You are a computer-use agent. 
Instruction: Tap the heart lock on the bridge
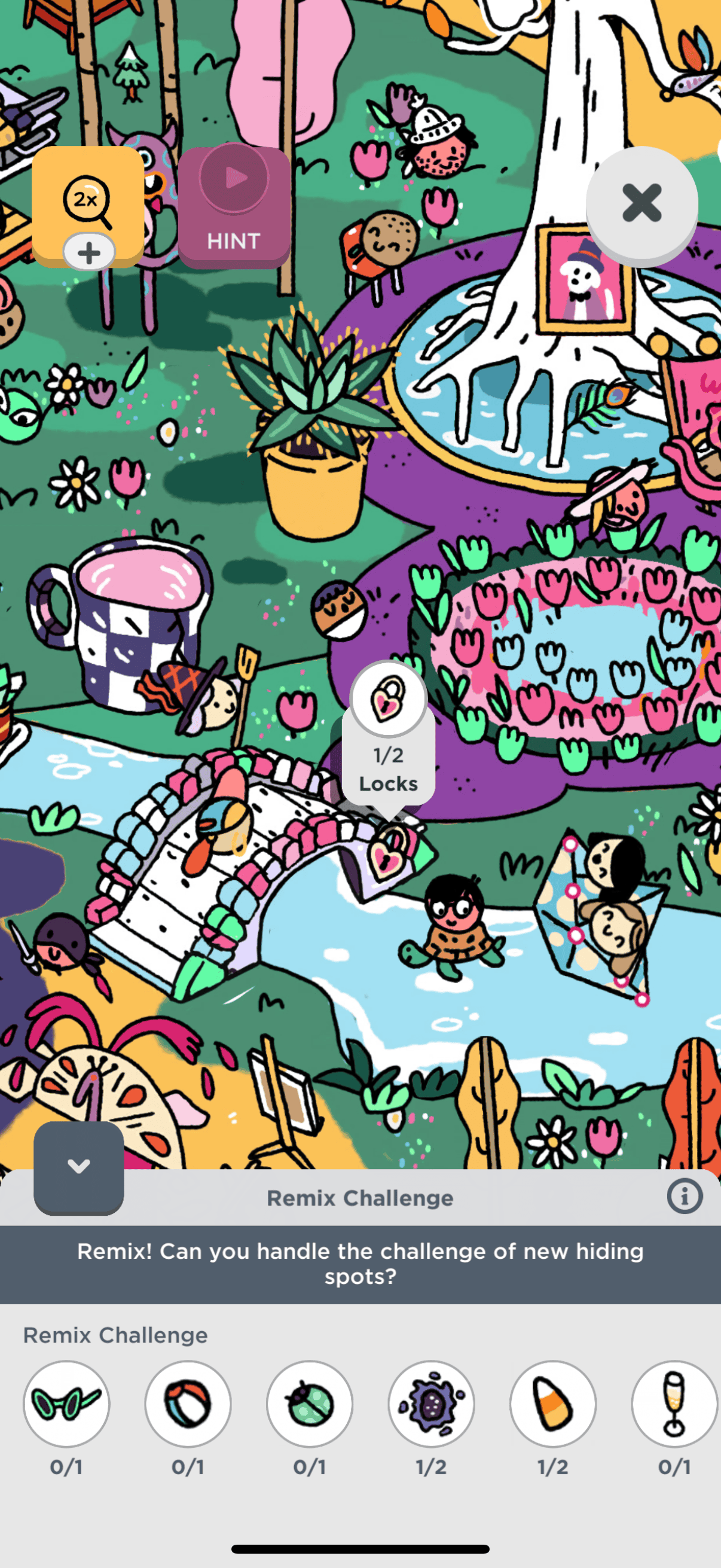[387, 852]
